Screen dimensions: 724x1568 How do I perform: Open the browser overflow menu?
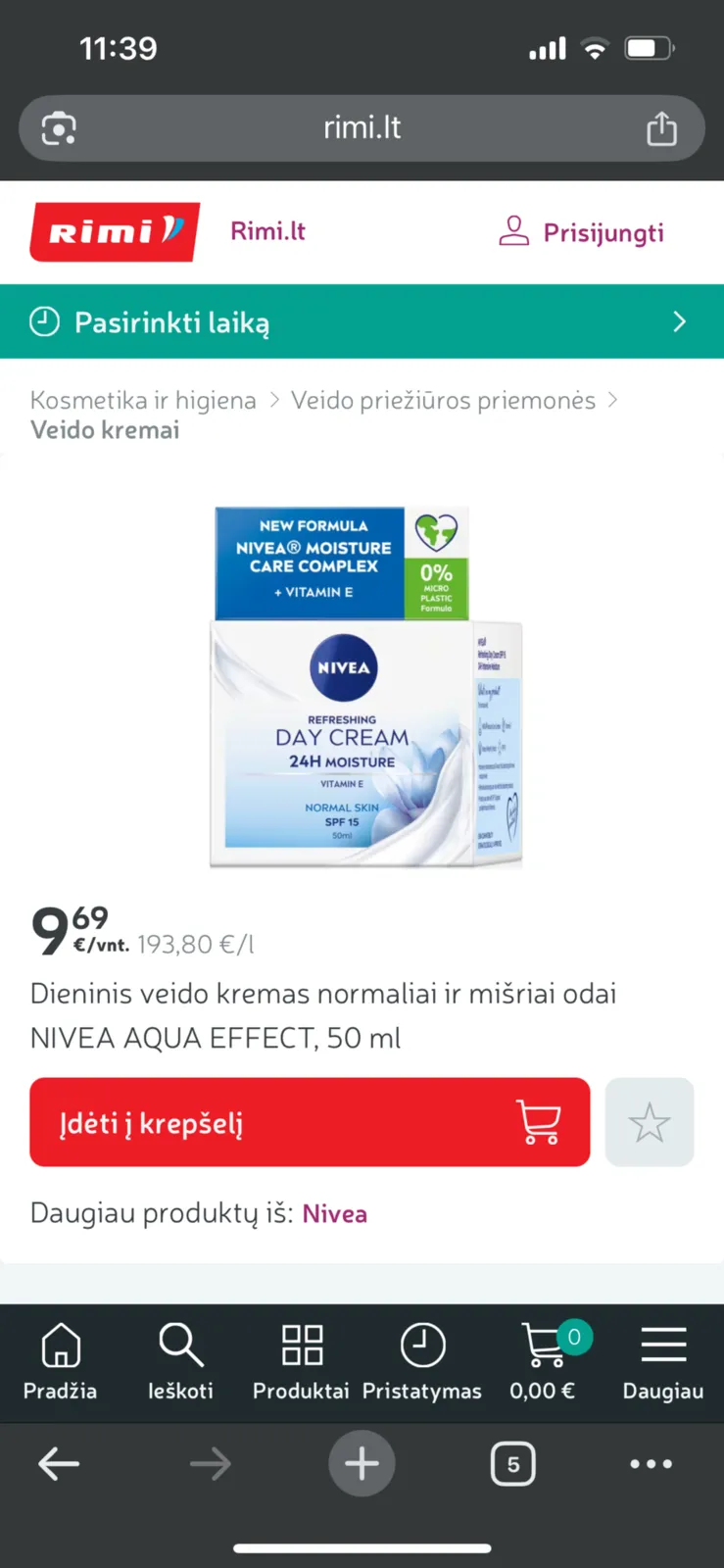click(652, 1464)
